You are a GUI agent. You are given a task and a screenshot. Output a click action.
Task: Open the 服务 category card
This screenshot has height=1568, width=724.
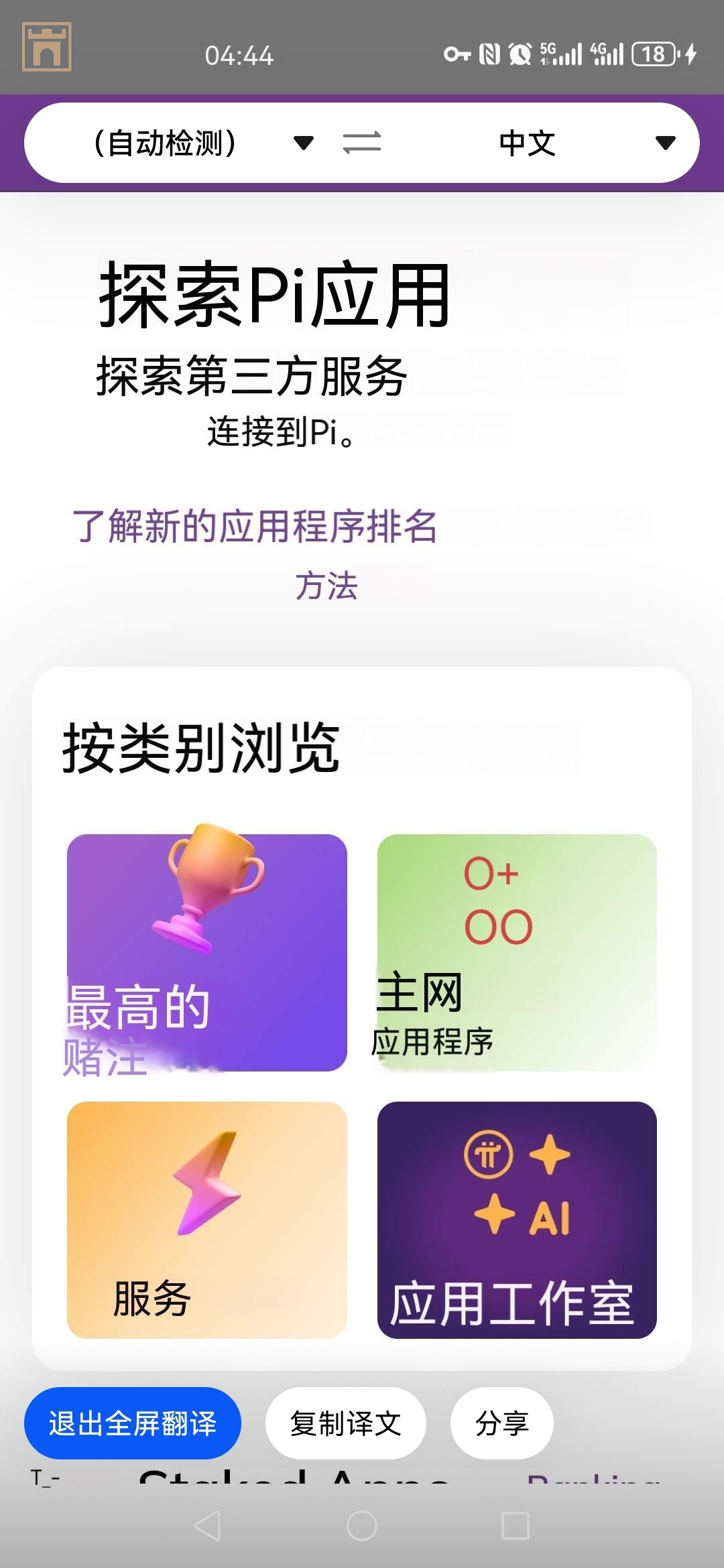point(206,1220)
